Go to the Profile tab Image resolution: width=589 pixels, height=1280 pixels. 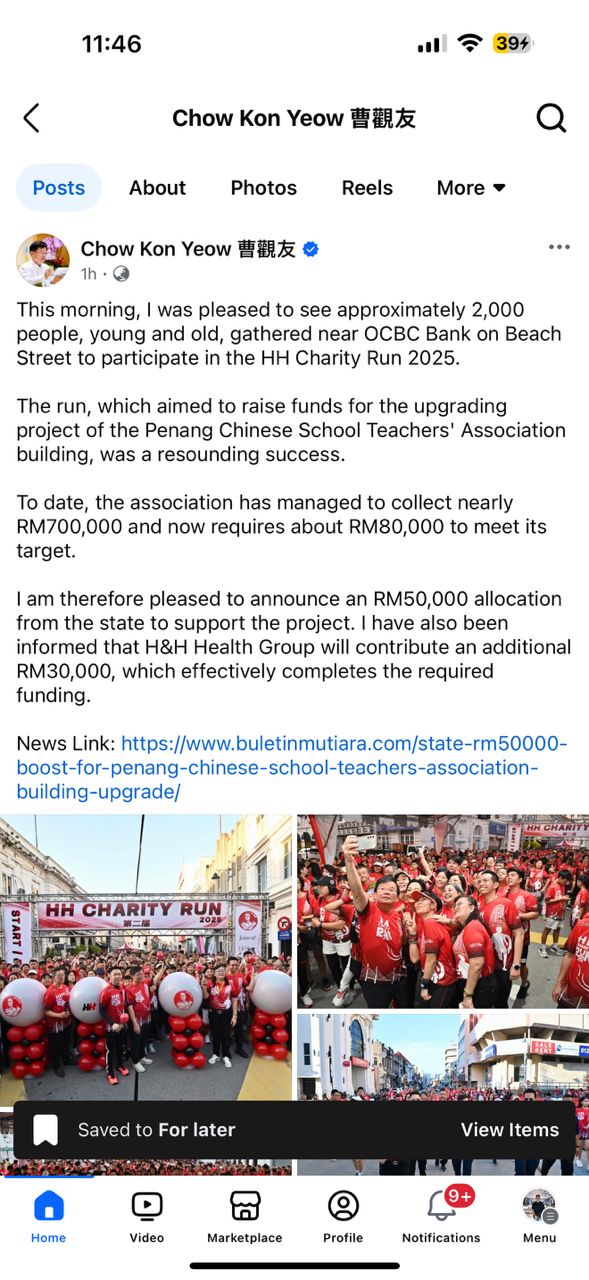click(x=343, y=1217)
